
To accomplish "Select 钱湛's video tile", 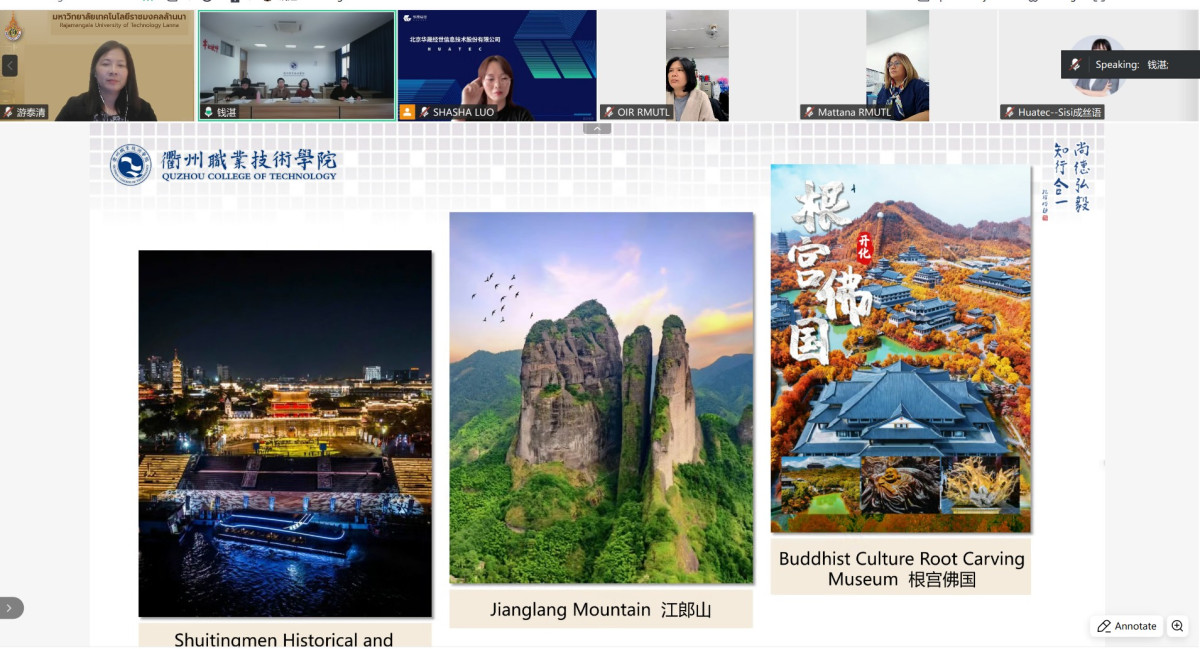I will [297, 65].
